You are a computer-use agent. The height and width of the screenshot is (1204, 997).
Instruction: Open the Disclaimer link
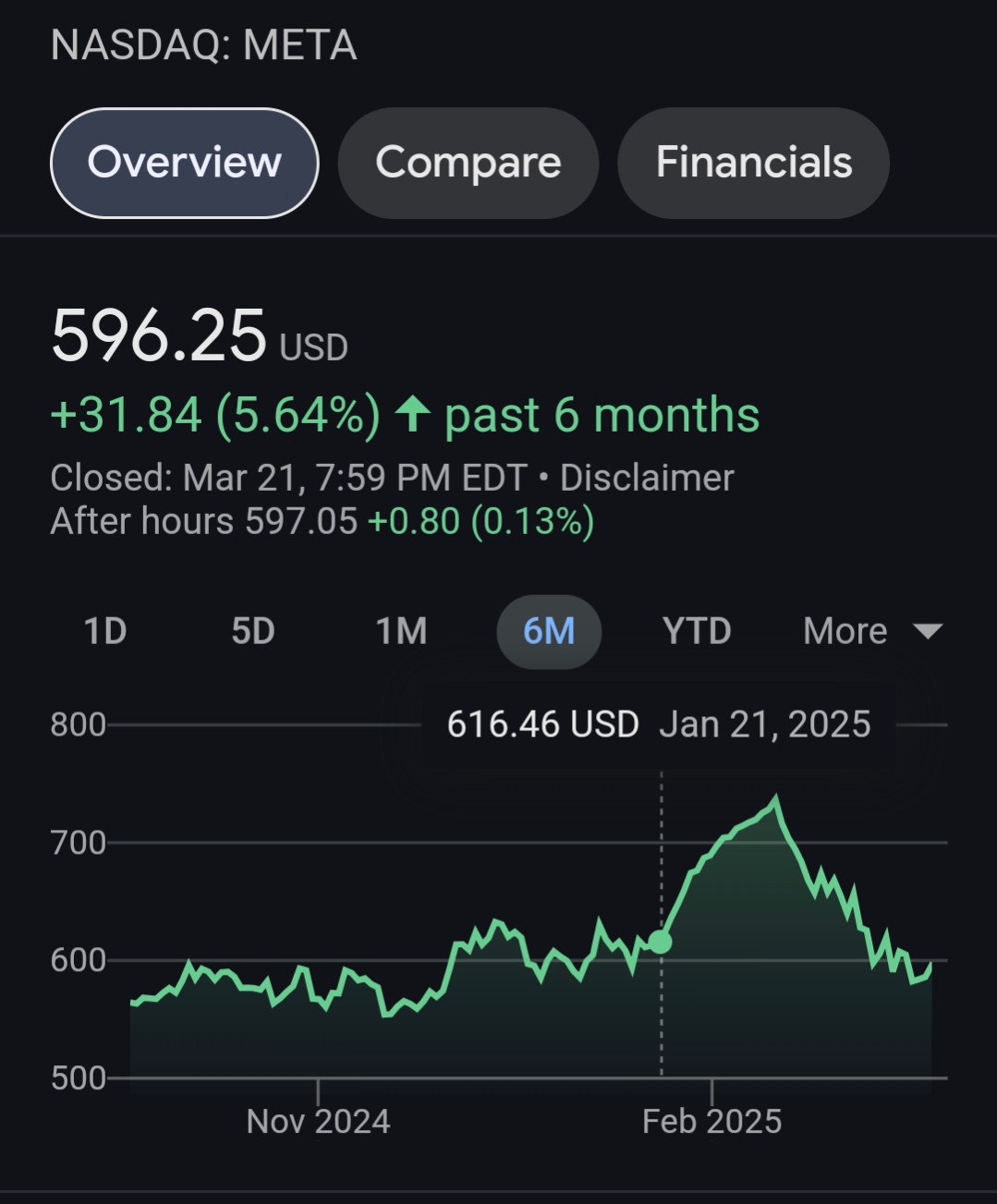pyautogui.click(x=647, y=479)
